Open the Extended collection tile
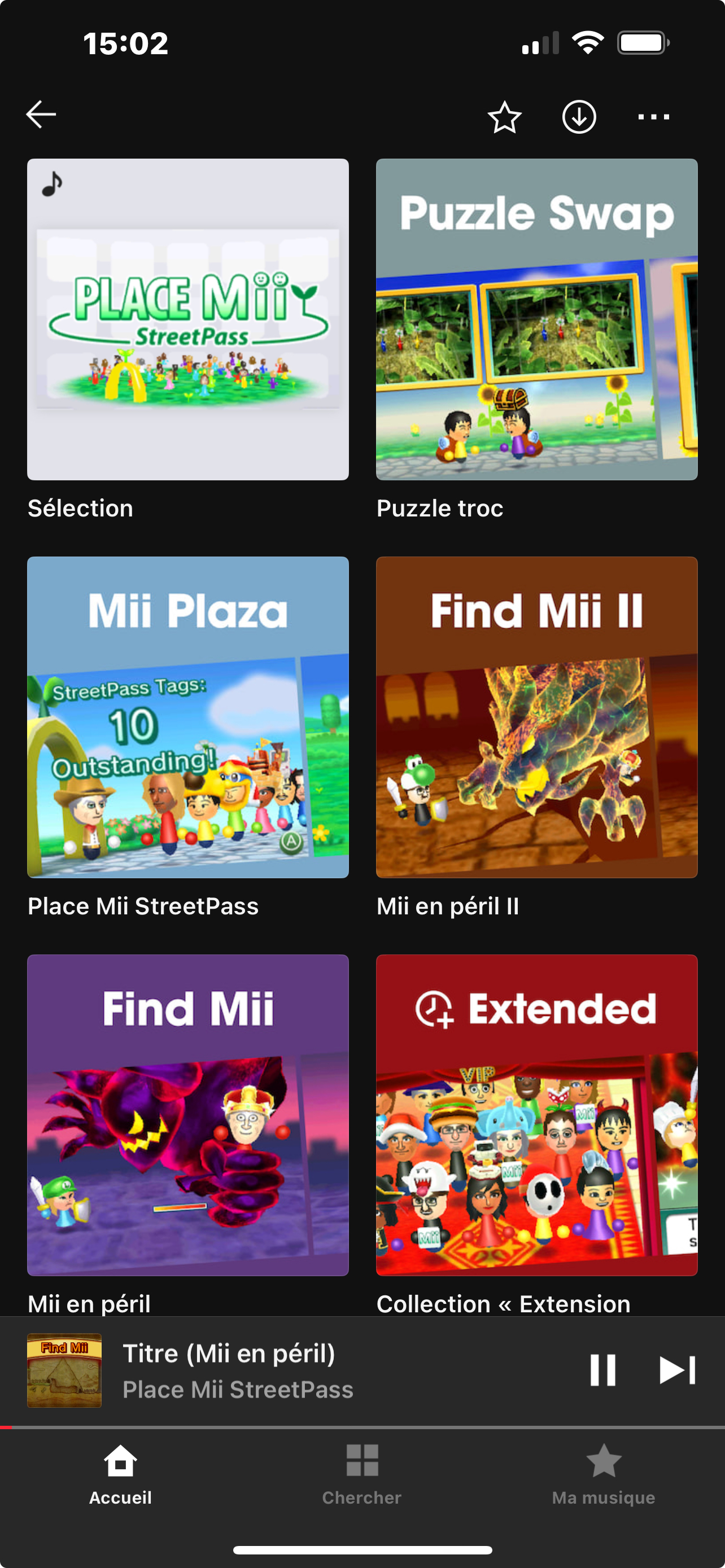Screen dimensions: 725x1568 coord(536,1115)
